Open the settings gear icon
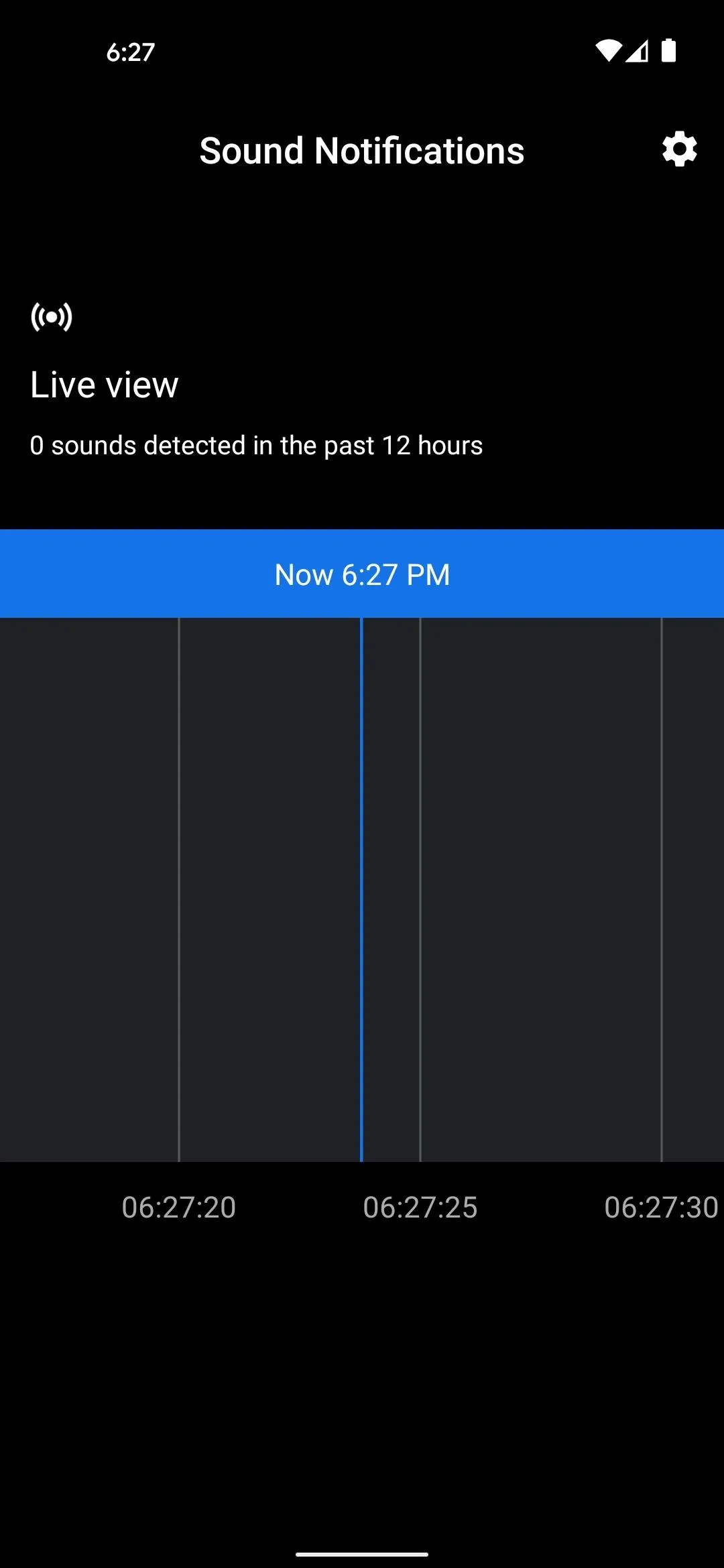The image size is (724, 1568). tap(679, 149)
